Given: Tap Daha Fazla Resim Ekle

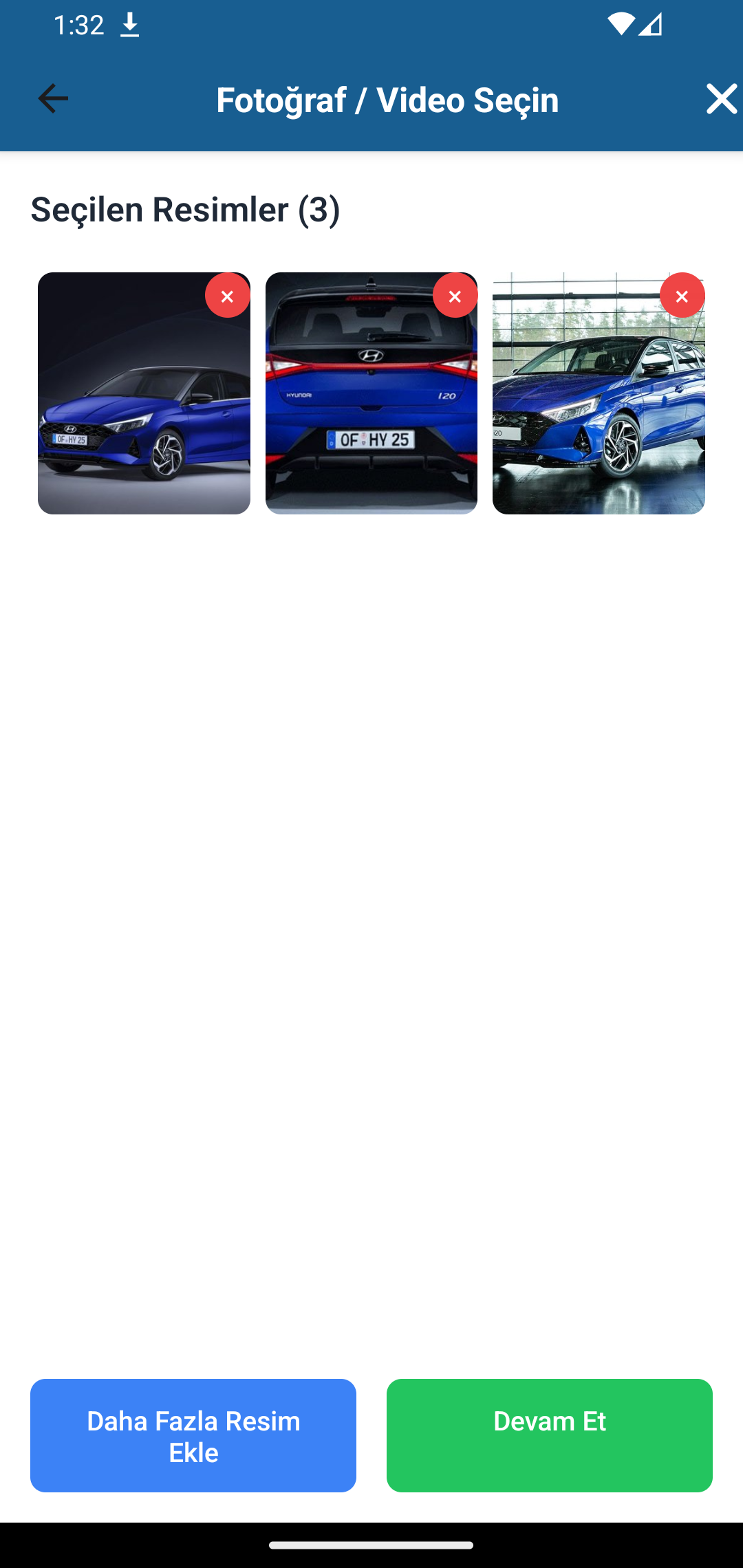Looking at the screenshot, I should (x=193, y=1436).
